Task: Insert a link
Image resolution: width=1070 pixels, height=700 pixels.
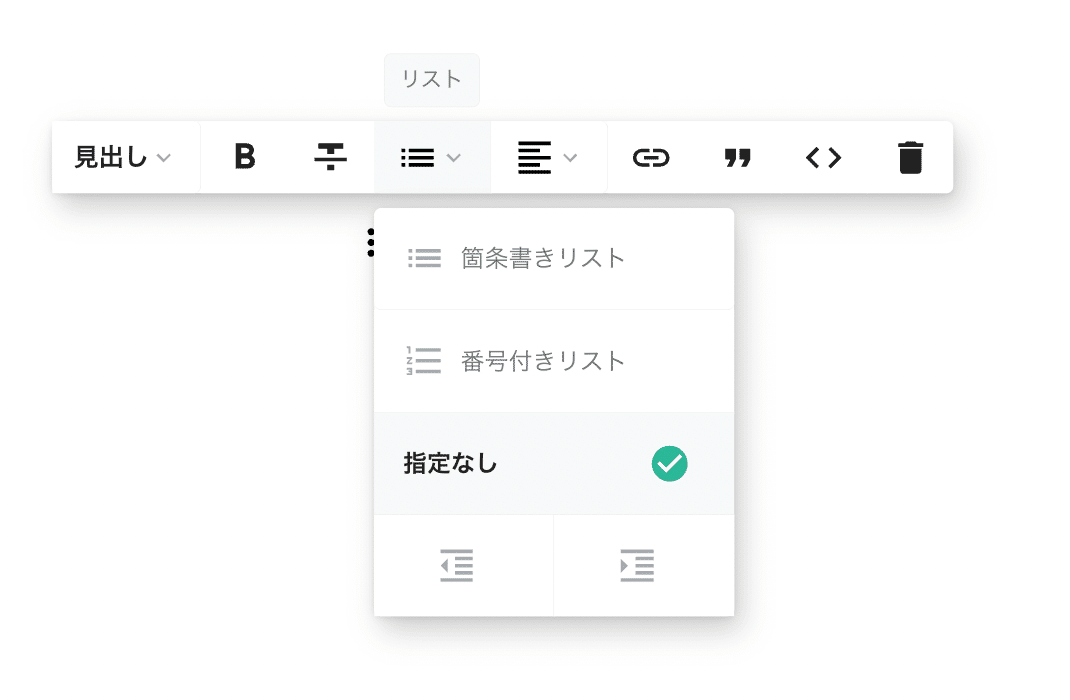Action: (x=651, y=158)
